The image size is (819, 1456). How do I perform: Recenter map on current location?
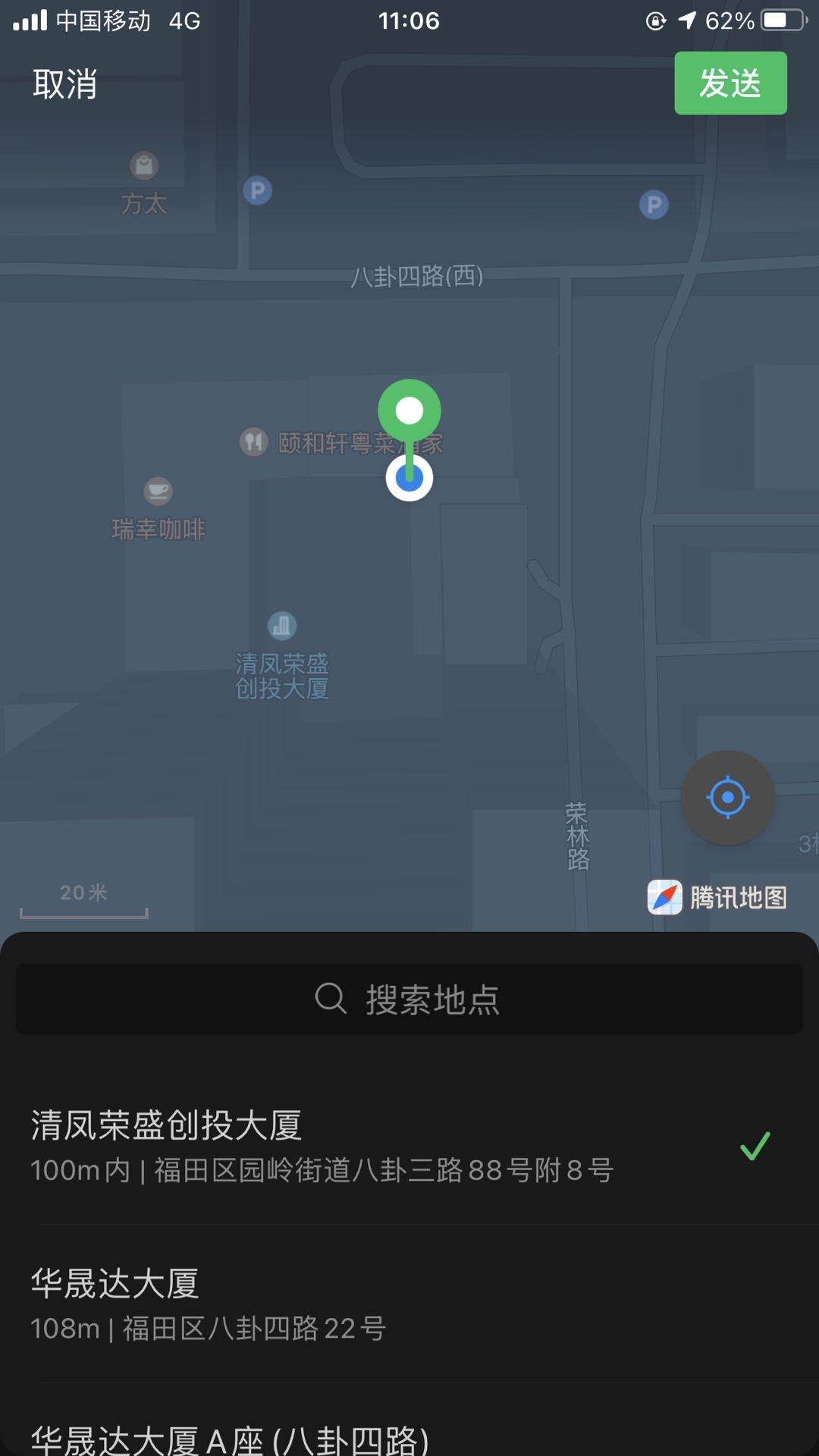tap(727, 798)
